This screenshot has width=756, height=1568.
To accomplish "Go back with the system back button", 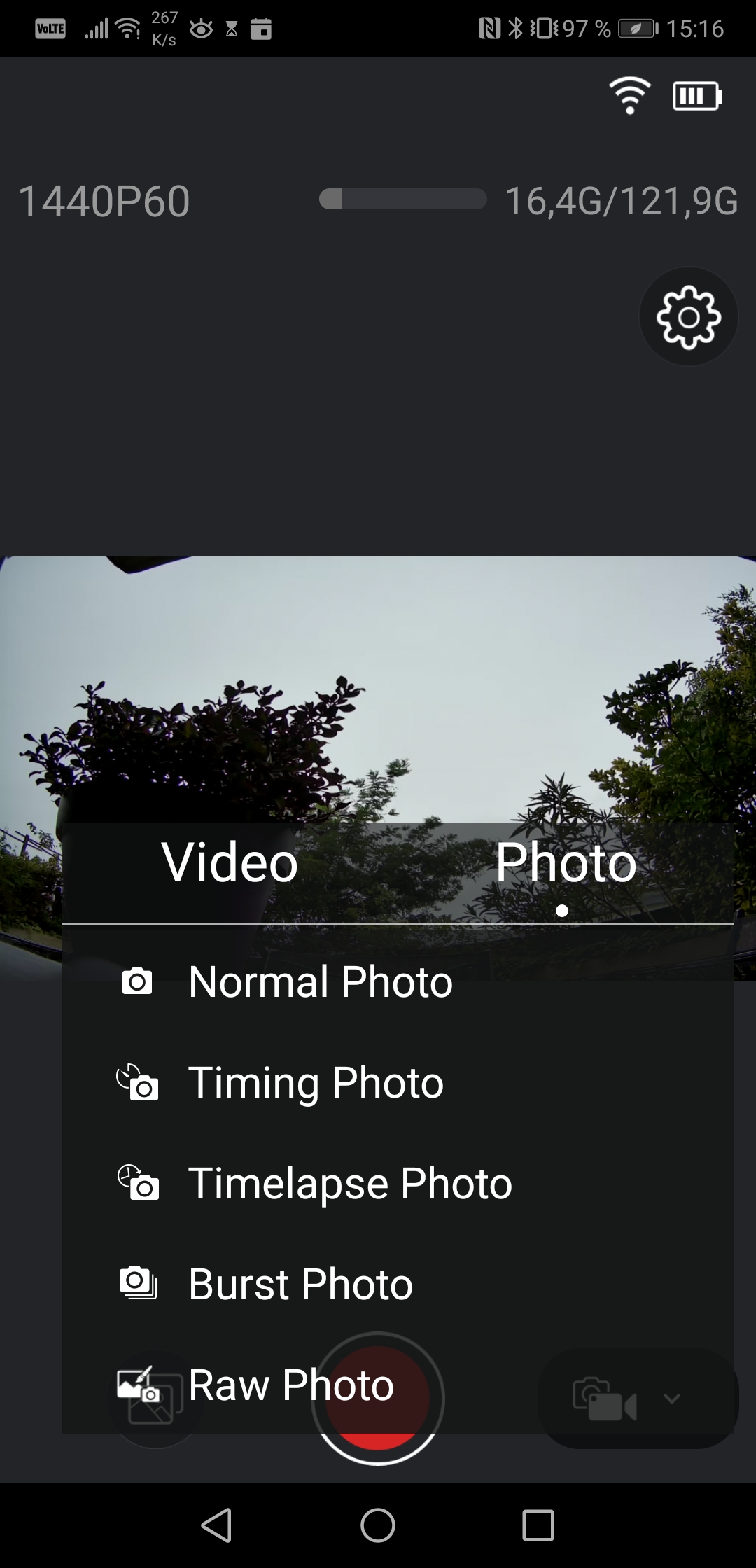I will [217, 1525].
